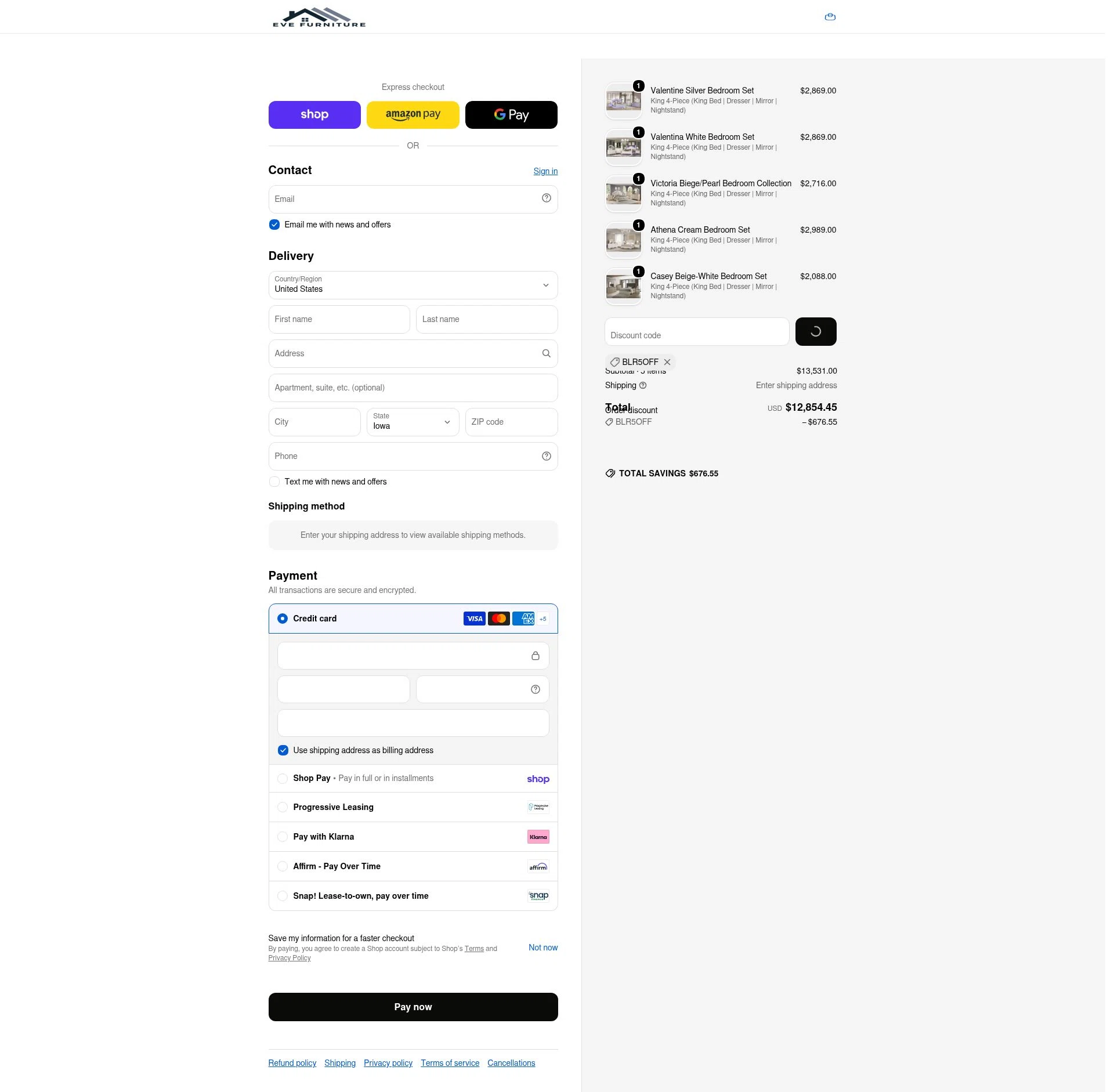Focus the First name field
Screen dimensions: 1114x1092
[339, 319]
